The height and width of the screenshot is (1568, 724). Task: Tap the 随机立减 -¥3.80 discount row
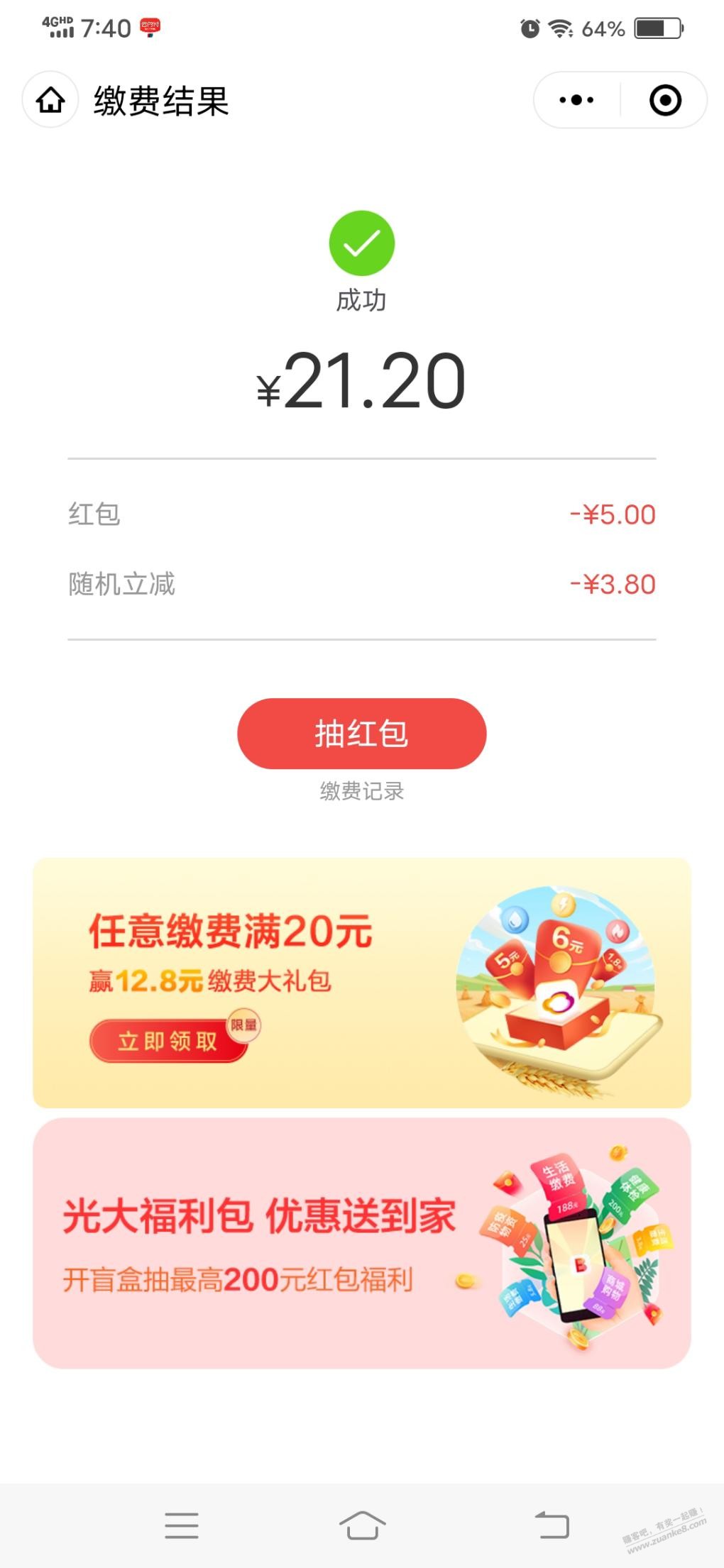tap(362, 585)
